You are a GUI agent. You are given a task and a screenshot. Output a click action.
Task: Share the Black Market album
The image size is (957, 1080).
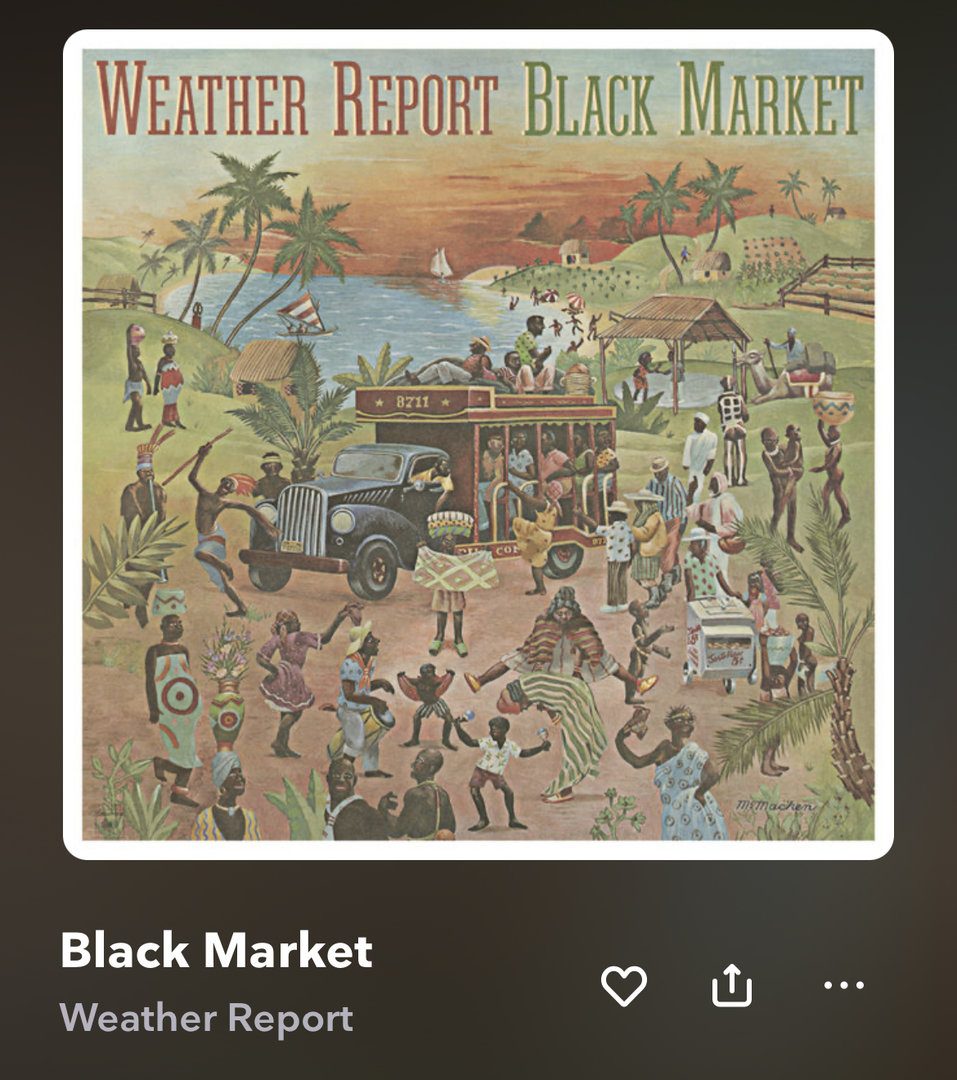click(731, 986)
